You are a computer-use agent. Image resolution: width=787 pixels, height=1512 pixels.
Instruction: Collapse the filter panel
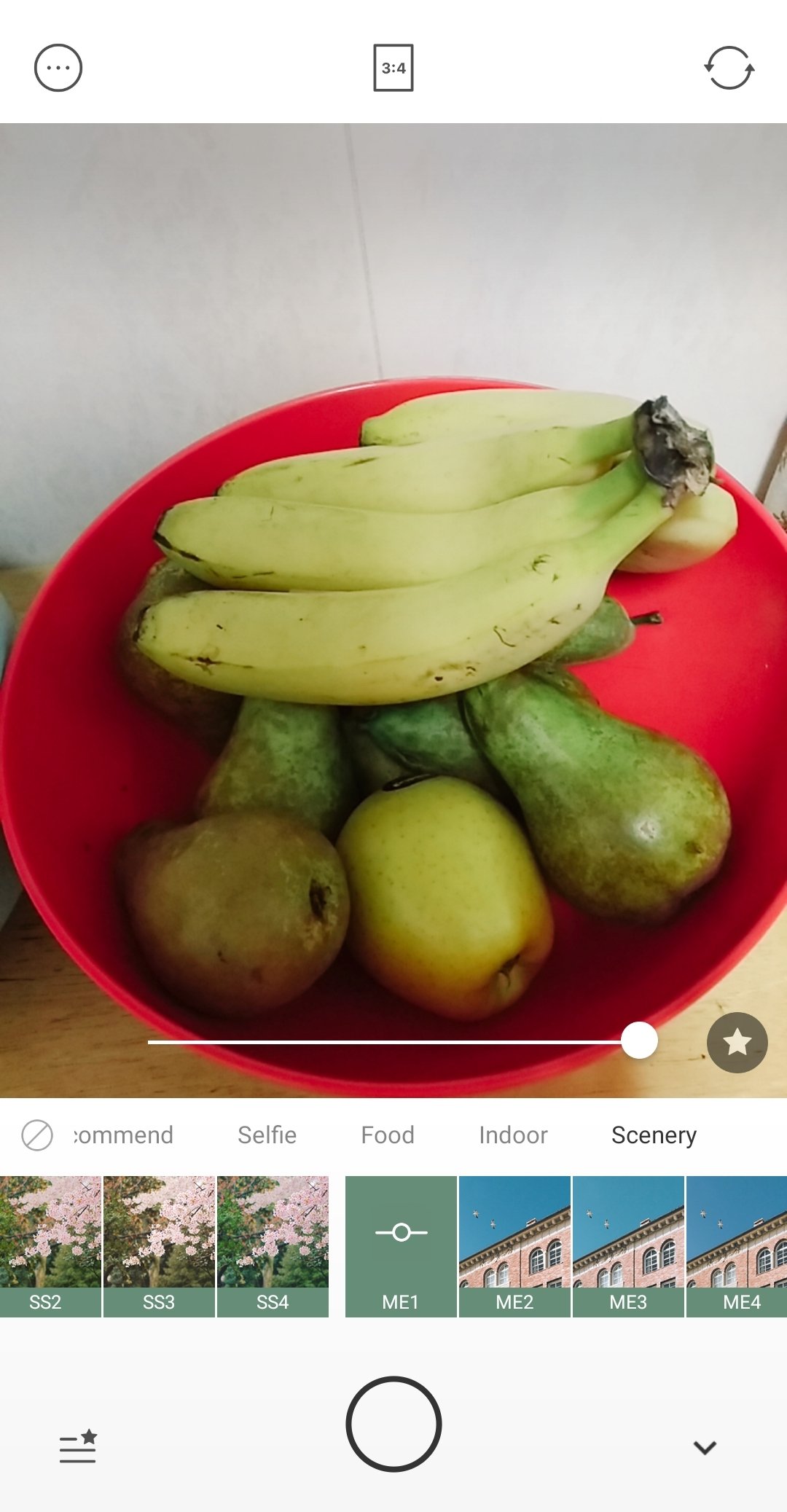click(705, 1447)
